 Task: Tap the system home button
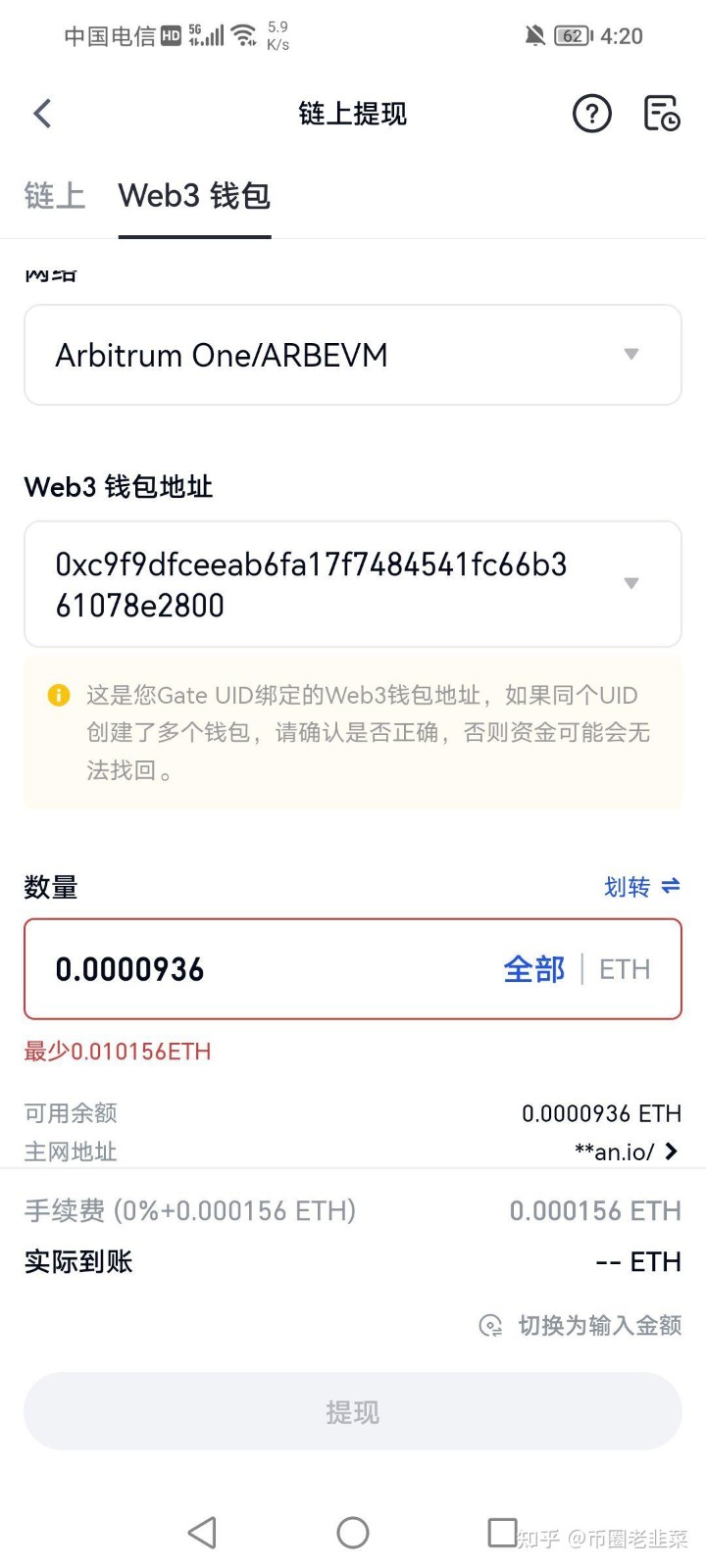[x=353, y=1533]
